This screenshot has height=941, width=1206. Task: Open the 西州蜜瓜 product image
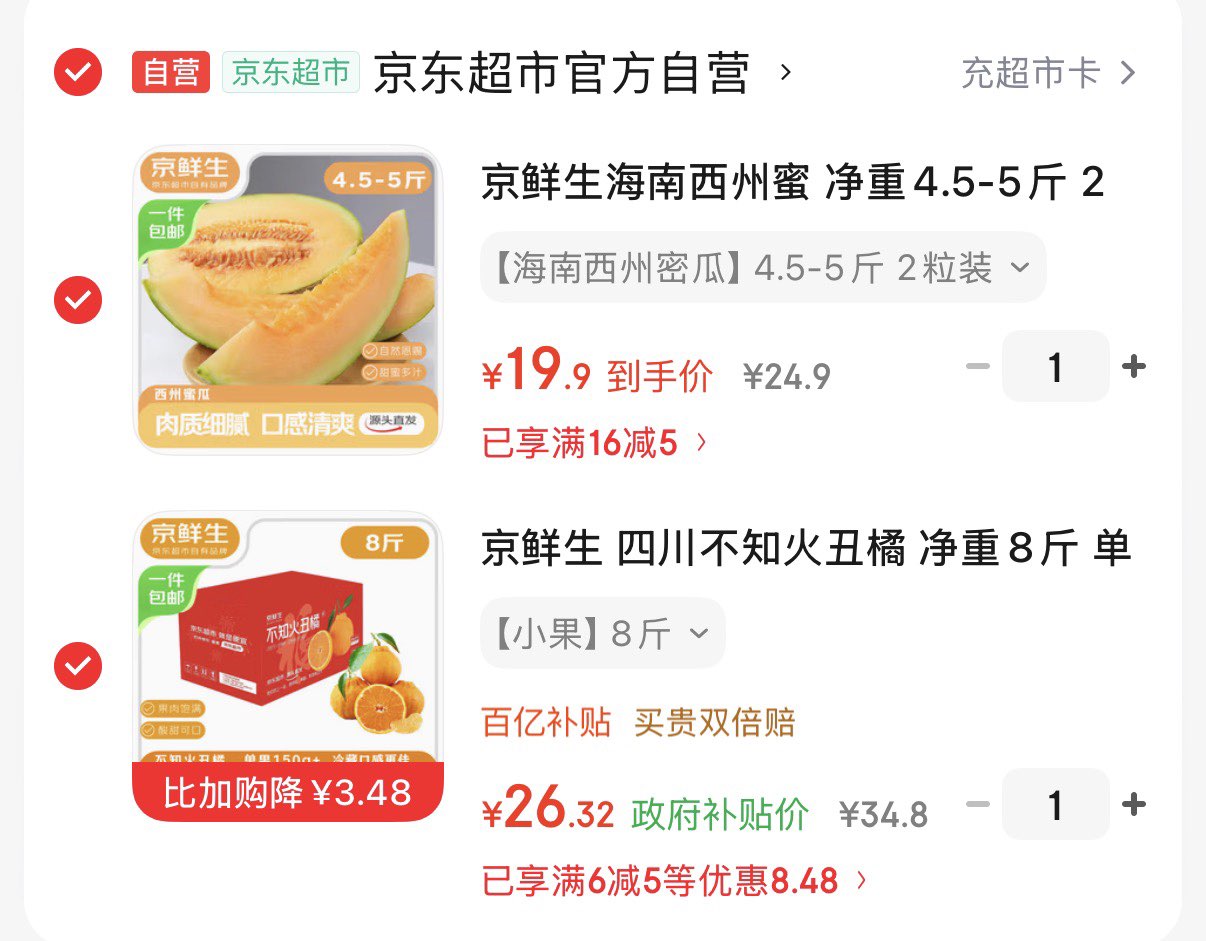[x=287, y=300]
